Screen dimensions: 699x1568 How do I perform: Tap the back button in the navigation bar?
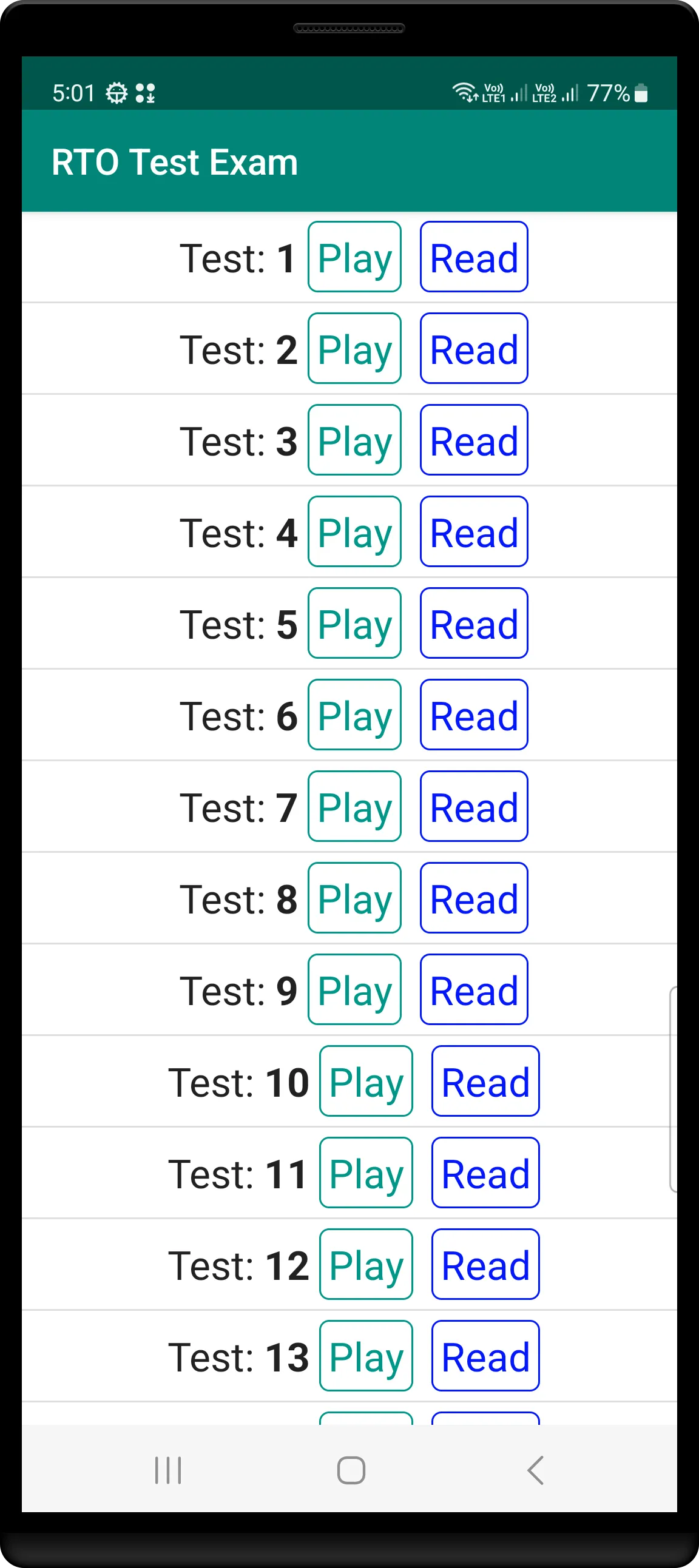535,1472
